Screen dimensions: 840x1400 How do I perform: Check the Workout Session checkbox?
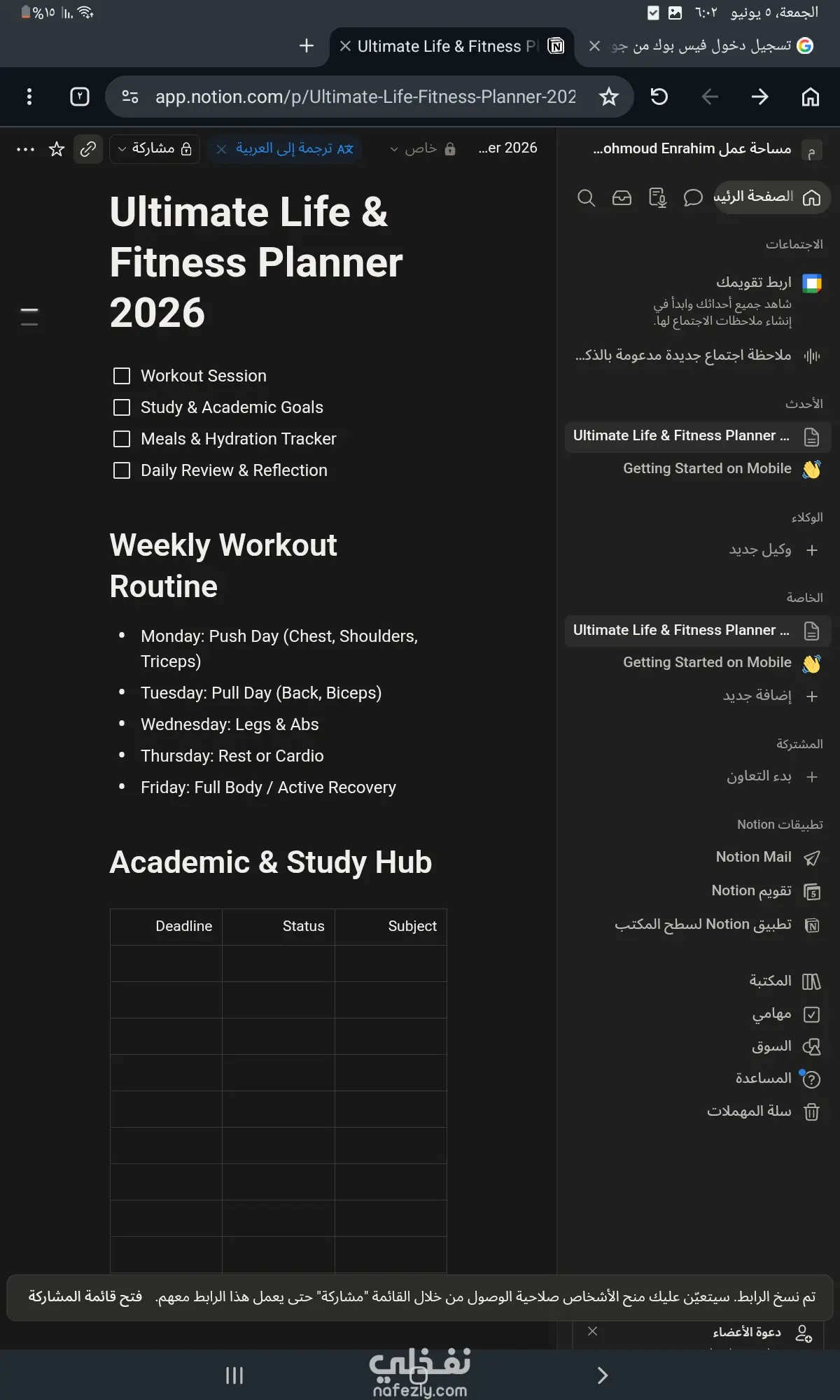point(122,376)
